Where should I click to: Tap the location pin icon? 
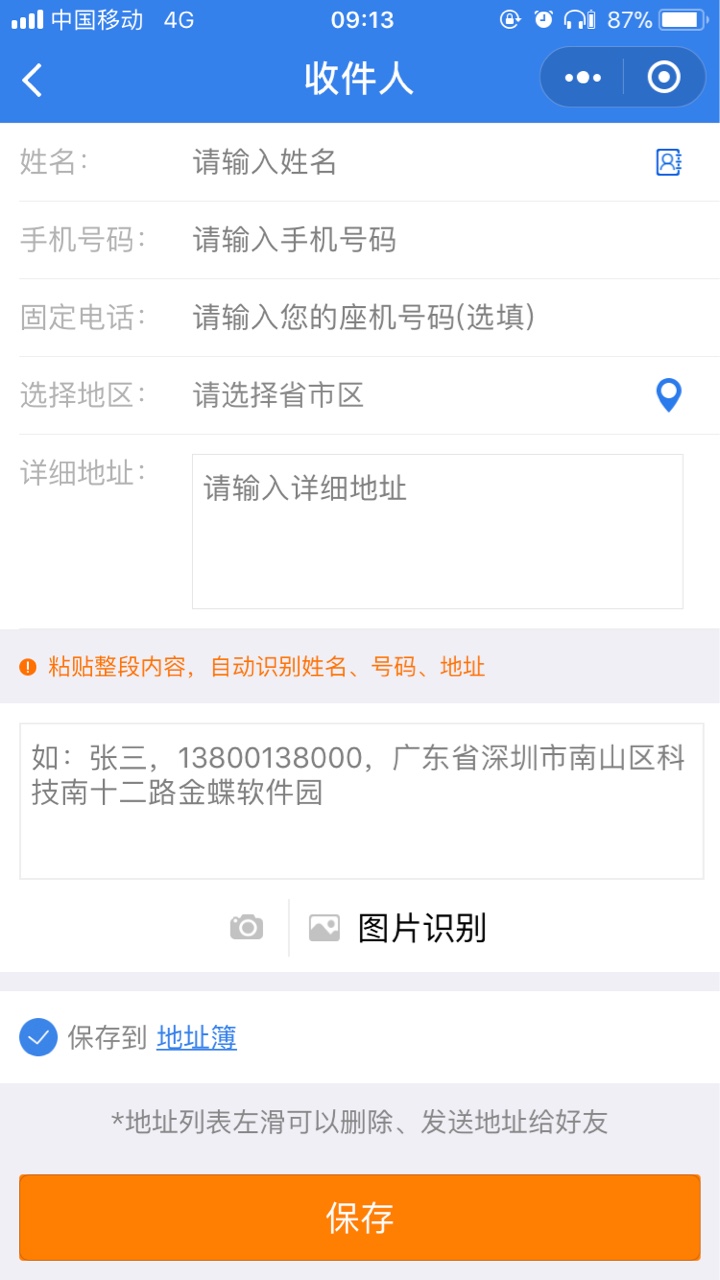tap(668, 396)
